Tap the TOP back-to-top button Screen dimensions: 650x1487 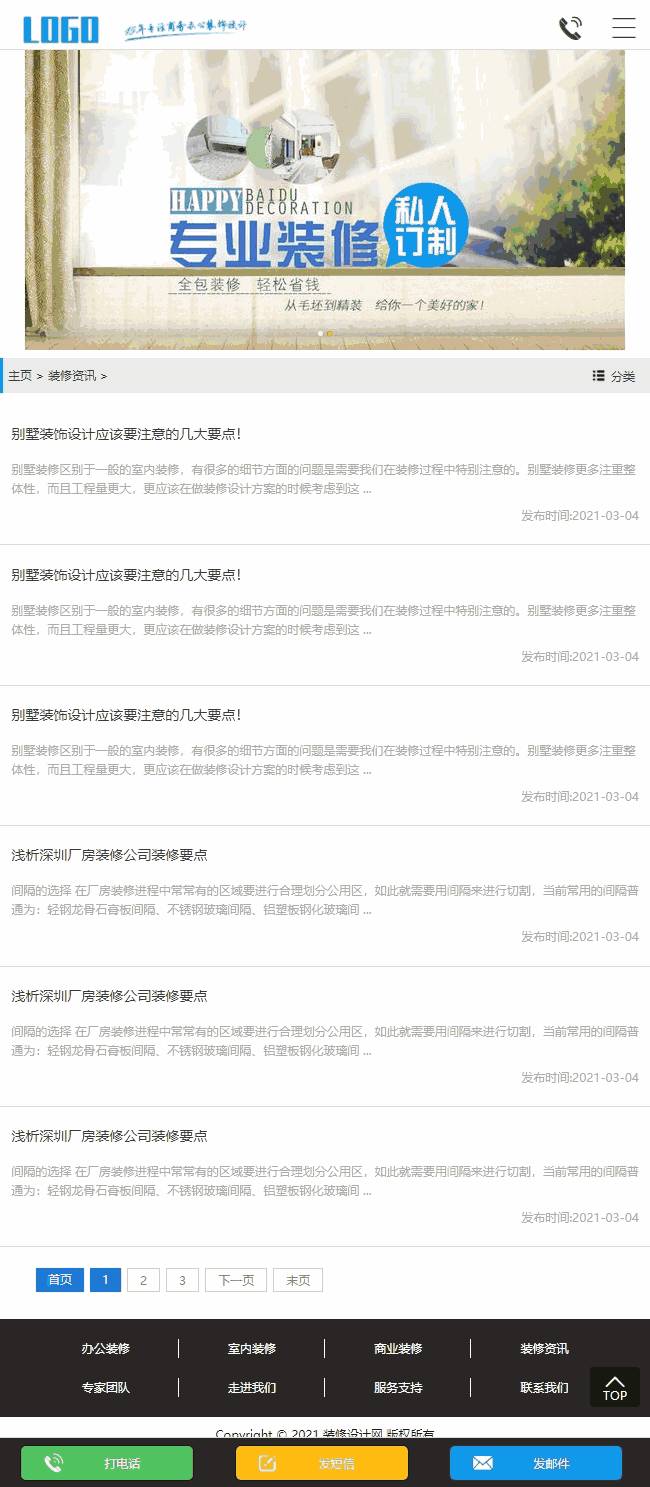[615, 1387]
